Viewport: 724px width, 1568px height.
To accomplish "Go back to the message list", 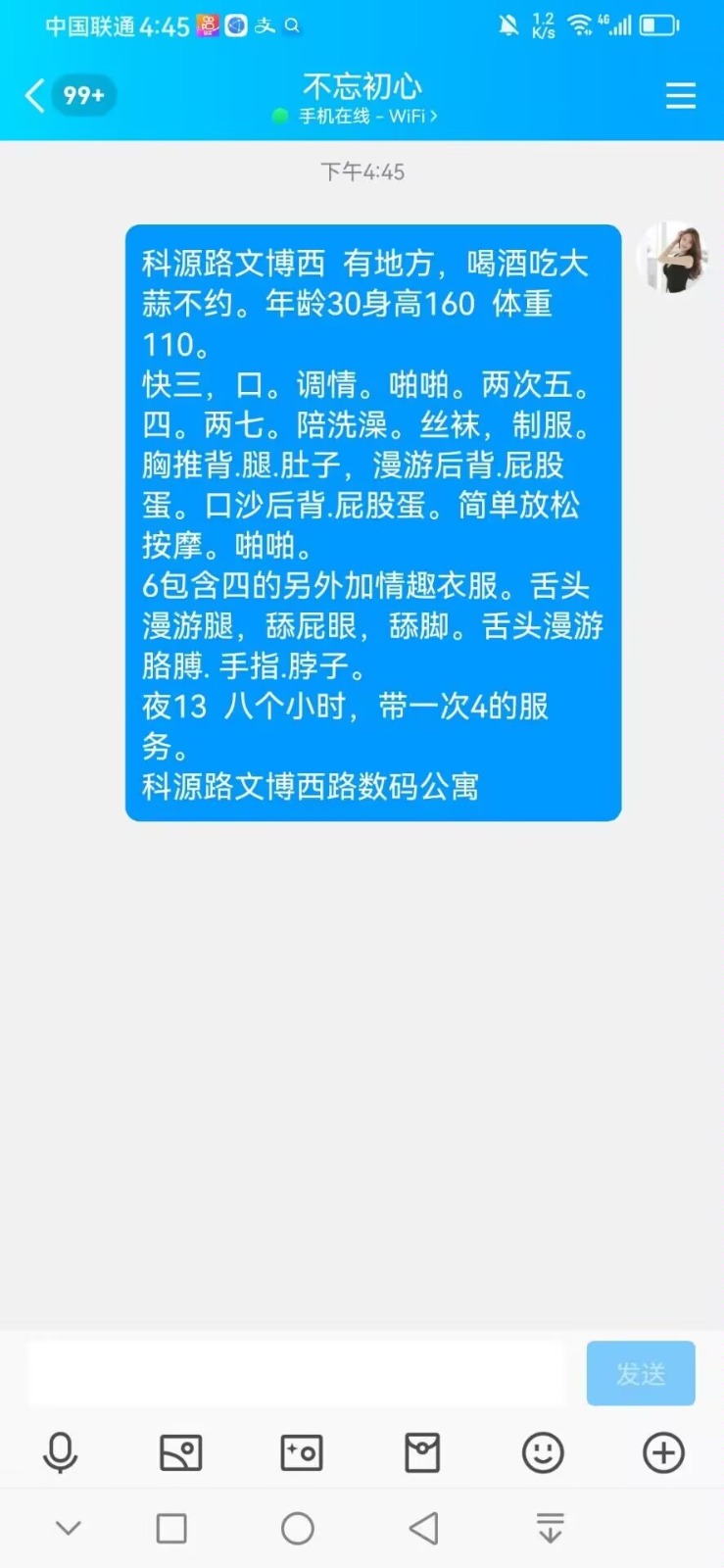I will click(x=35, y=96).
